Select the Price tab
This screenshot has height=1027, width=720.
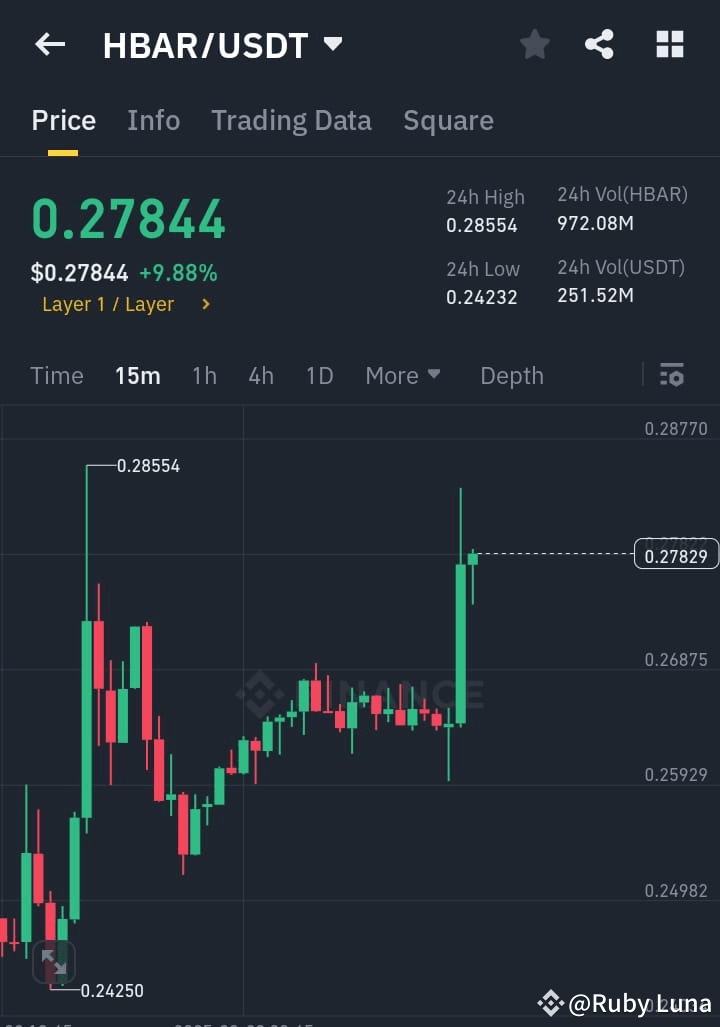pos(63,120)
